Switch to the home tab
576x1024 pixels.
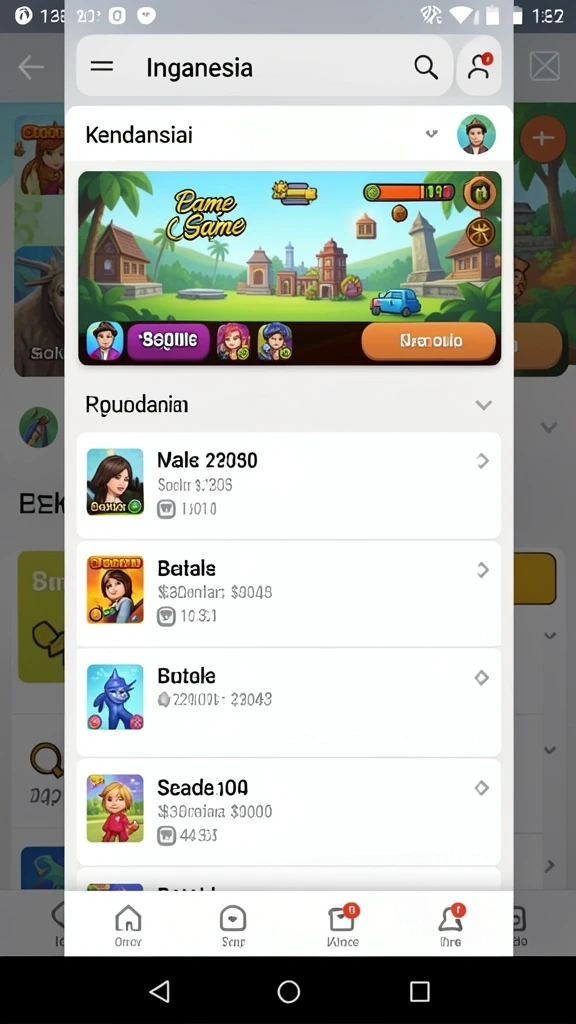[128, 925]
